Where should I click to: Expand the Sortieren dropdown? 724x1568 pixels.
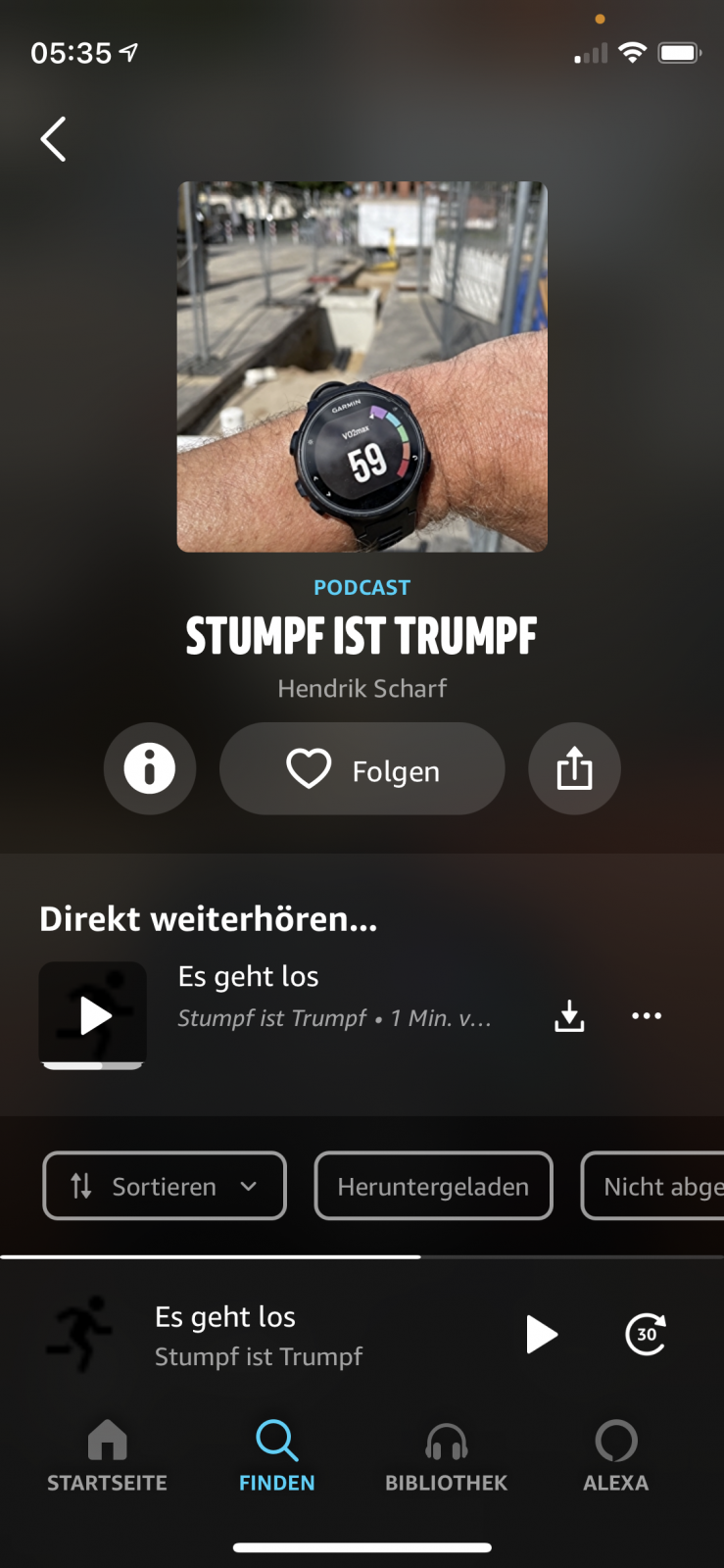coord(165,1186)
